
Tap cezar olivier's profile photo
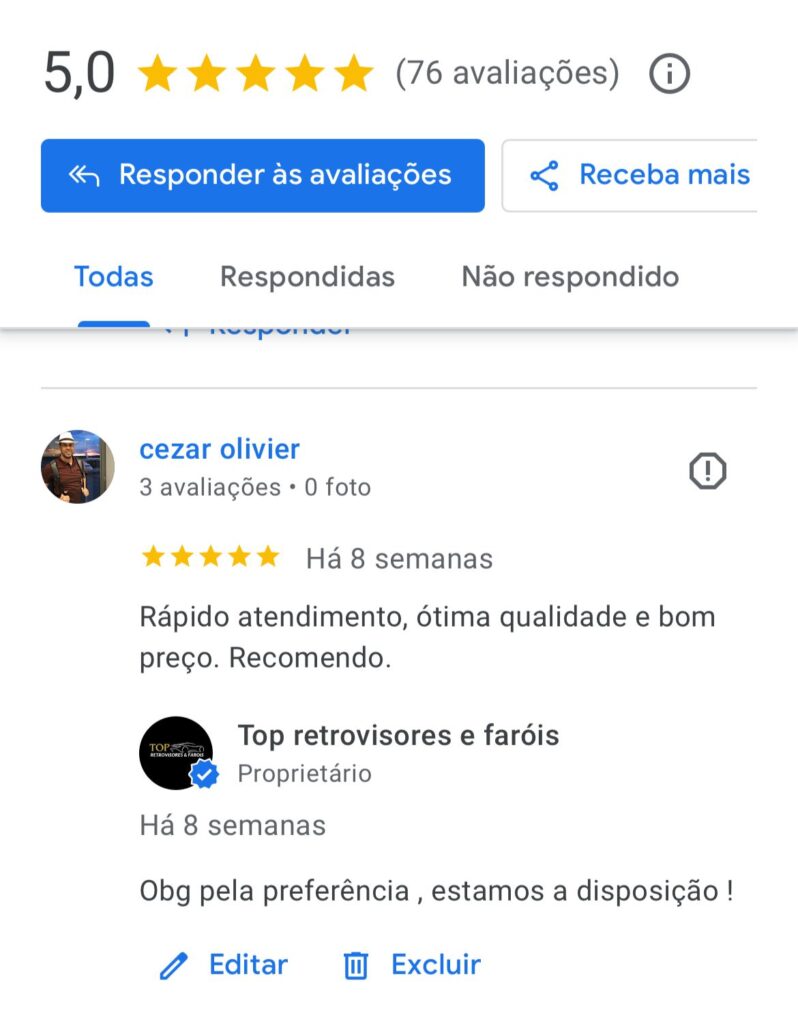(77, 467)
